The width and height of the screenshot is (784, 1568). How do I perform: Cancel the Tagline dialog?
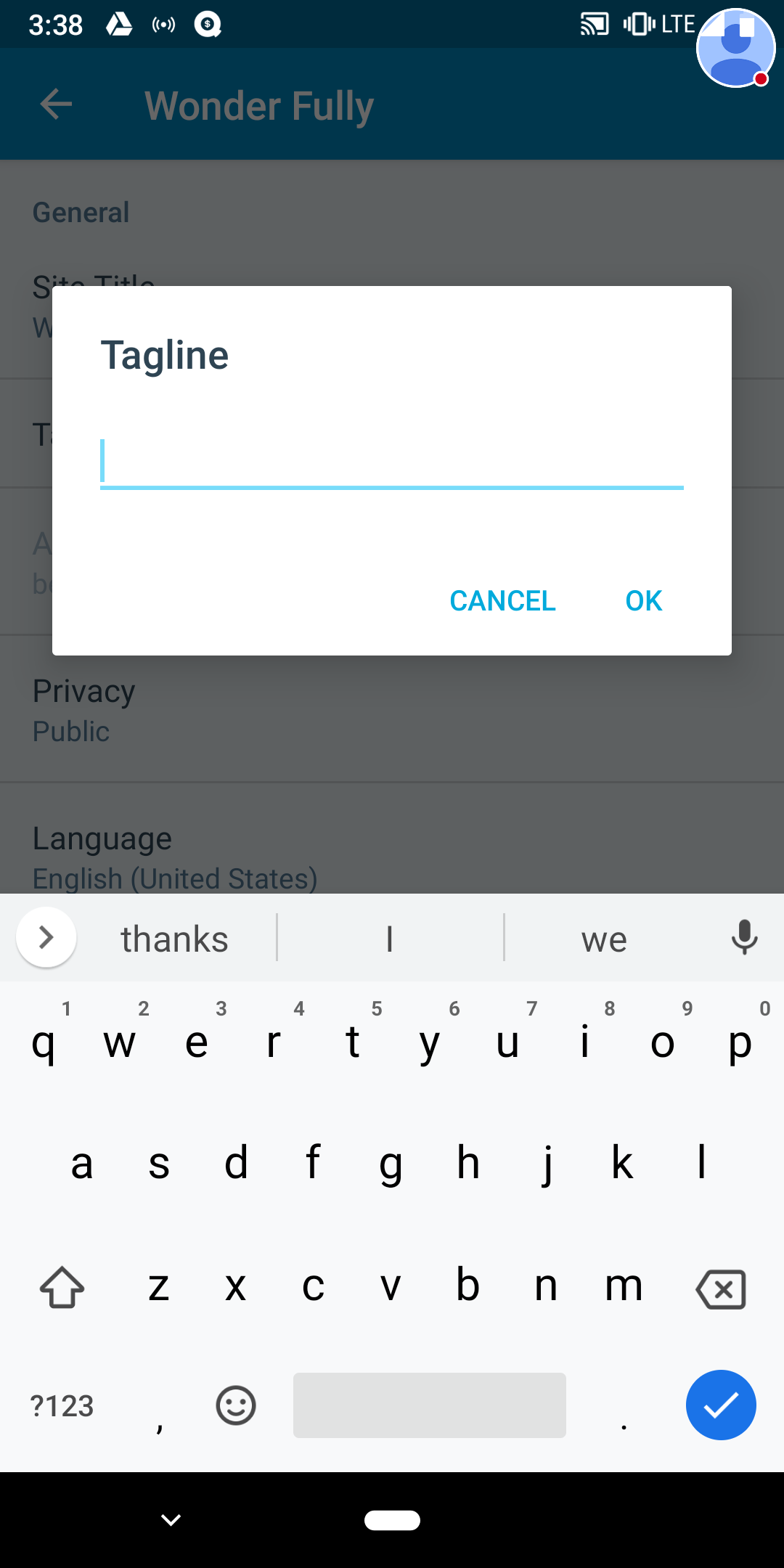pyautogui.click(x=502, y=600)
